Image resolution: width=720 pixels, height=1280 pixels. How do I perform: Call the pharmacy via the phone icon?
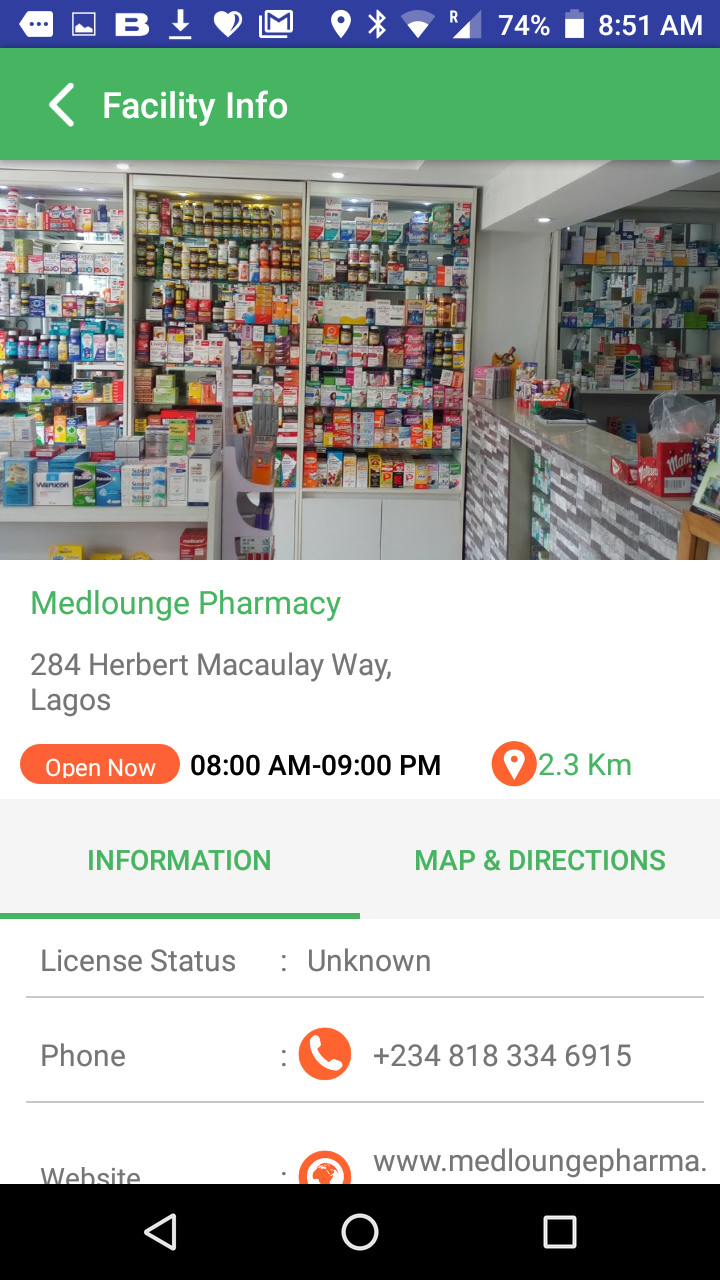pos(325,1054)
